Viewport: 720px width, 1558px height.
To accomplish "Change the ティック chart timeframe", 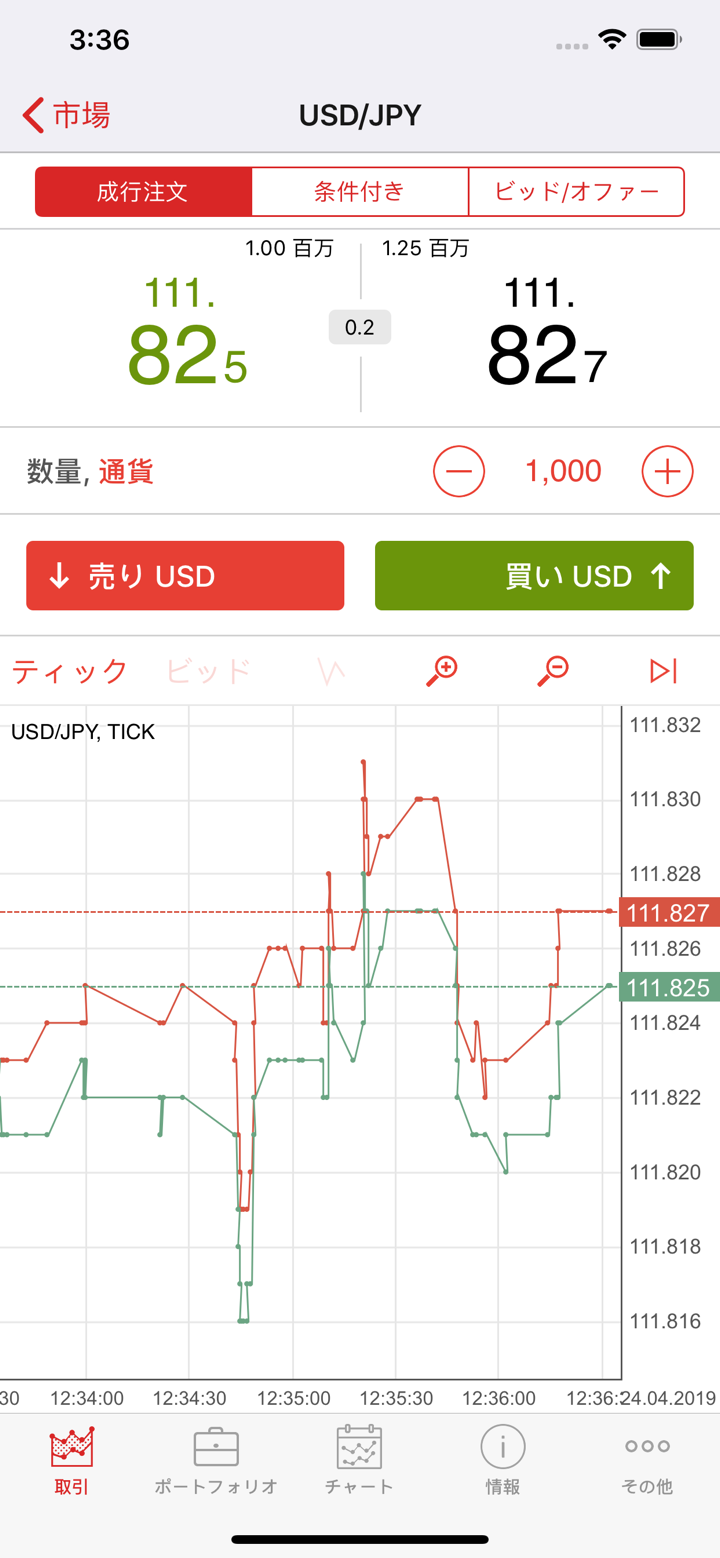I will tap(70, 671).
